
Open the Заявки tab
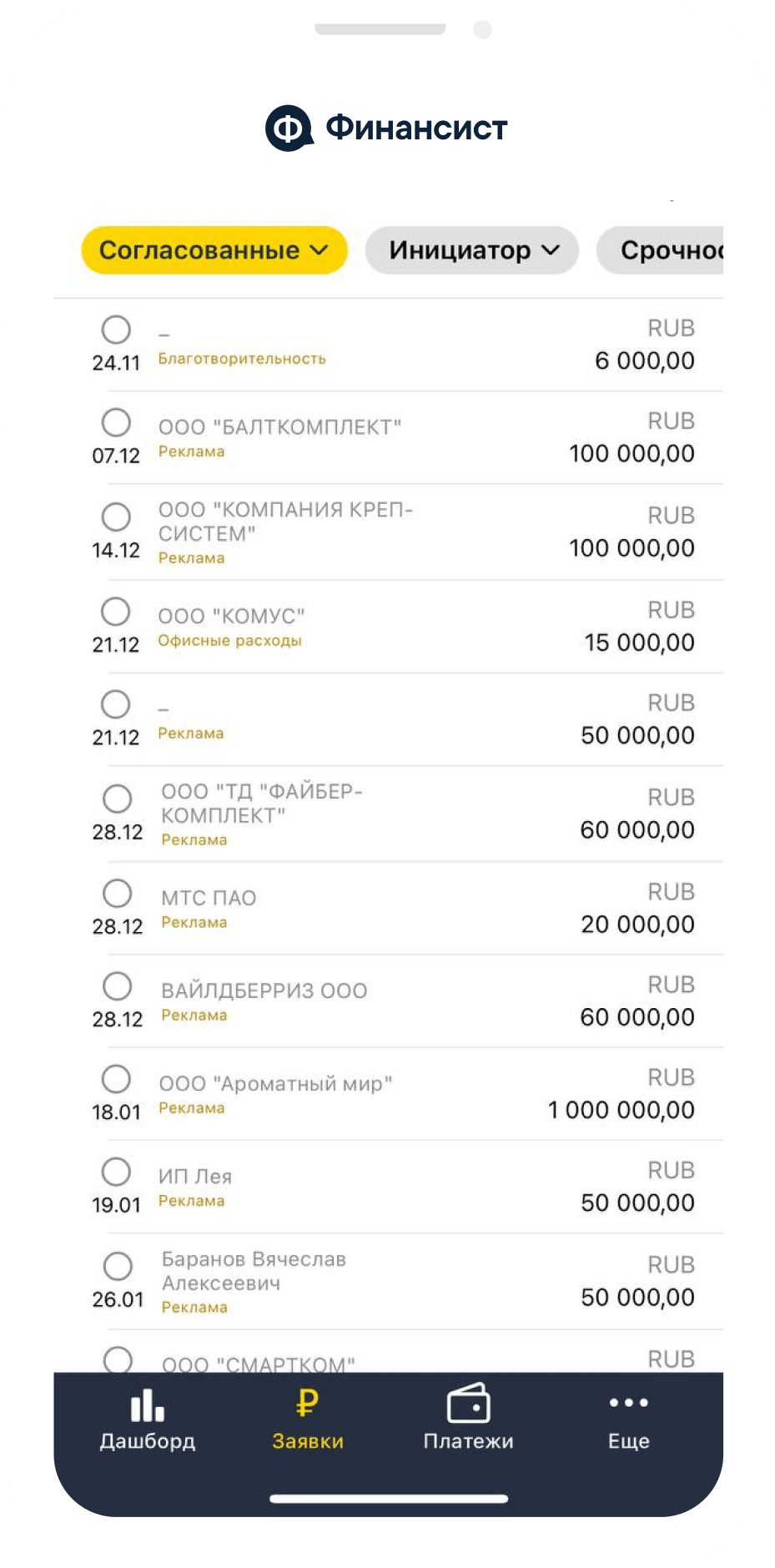click(308, 1420)
